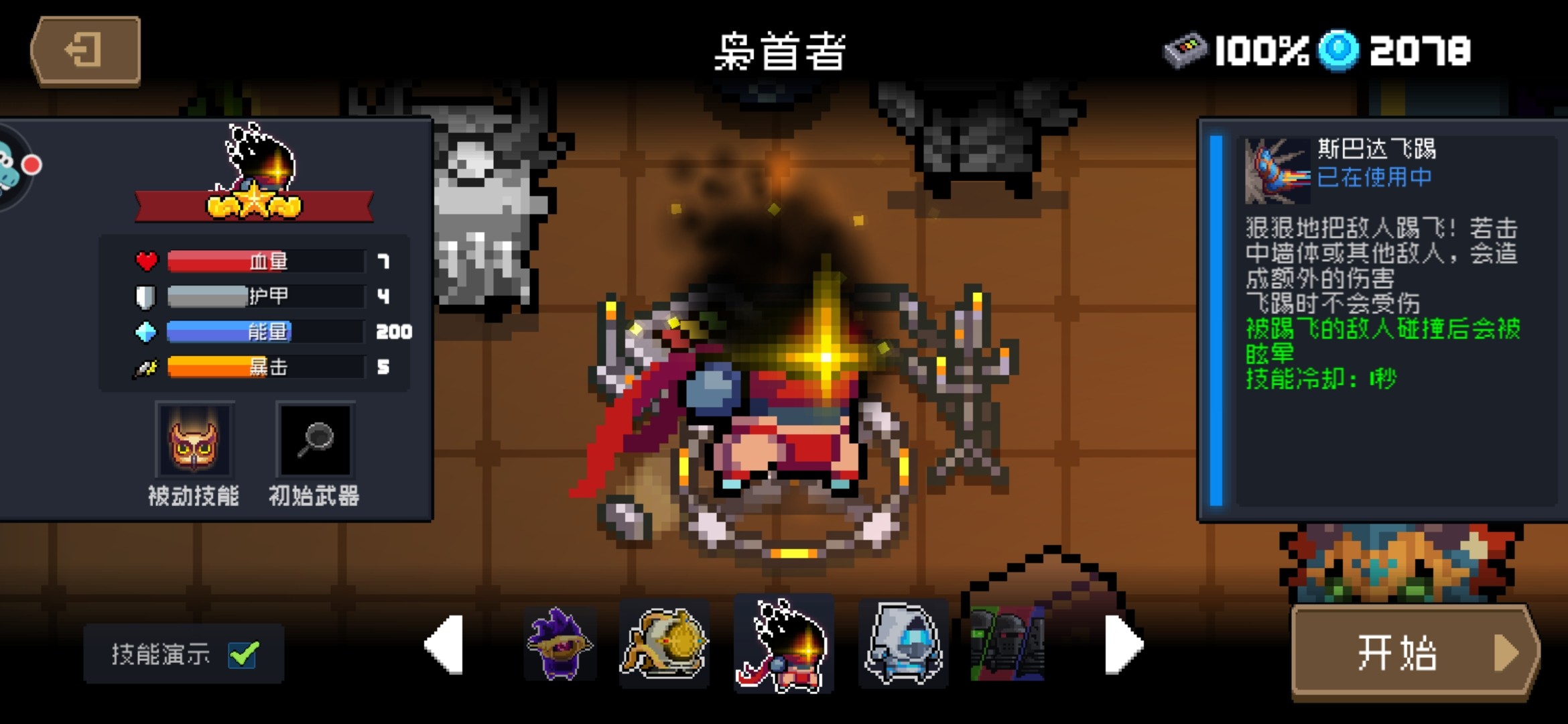Exit the character selection screen

[x=85, y=52]
